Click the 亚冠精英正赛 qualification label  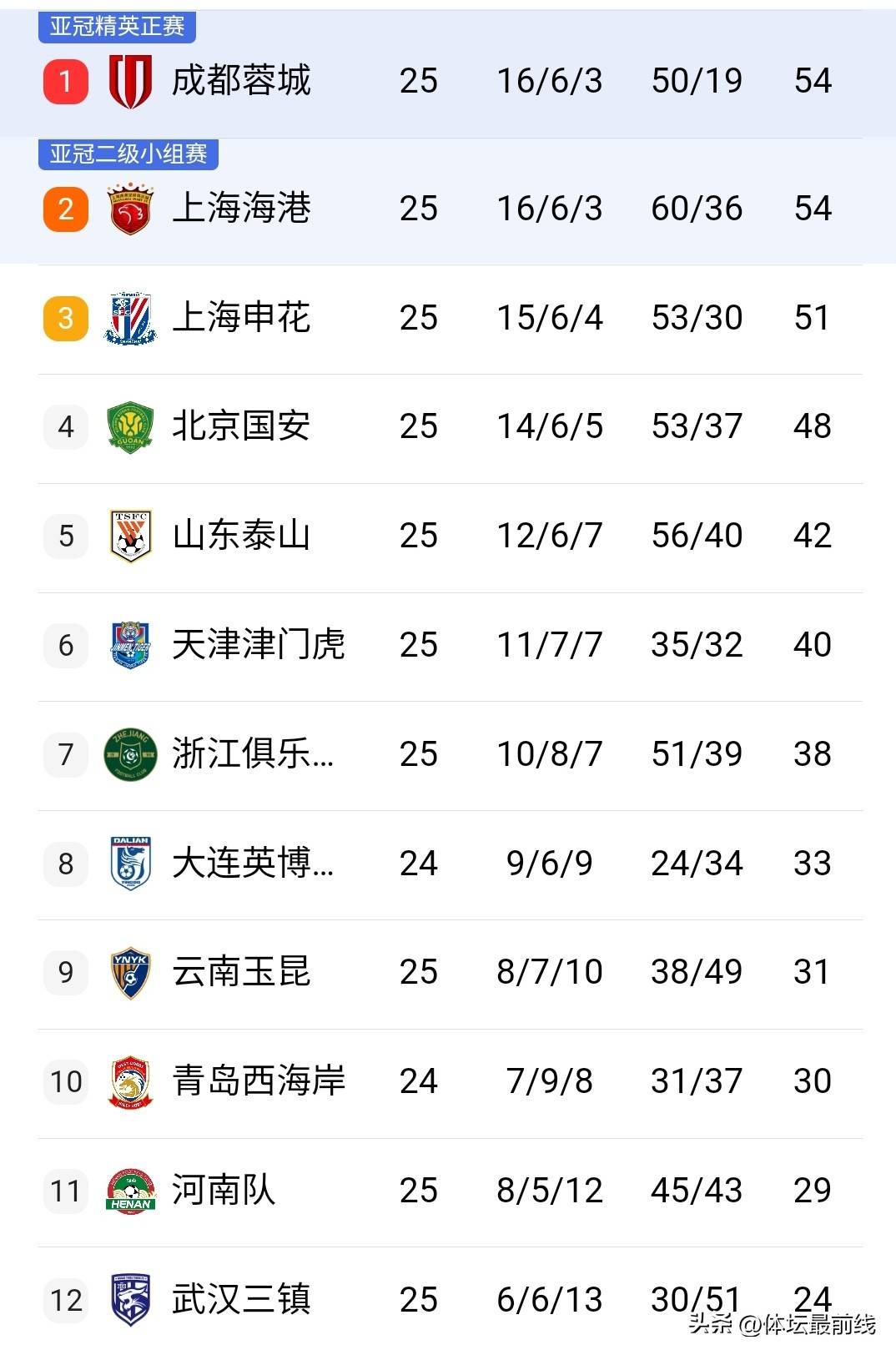click(x=117, y=26)
